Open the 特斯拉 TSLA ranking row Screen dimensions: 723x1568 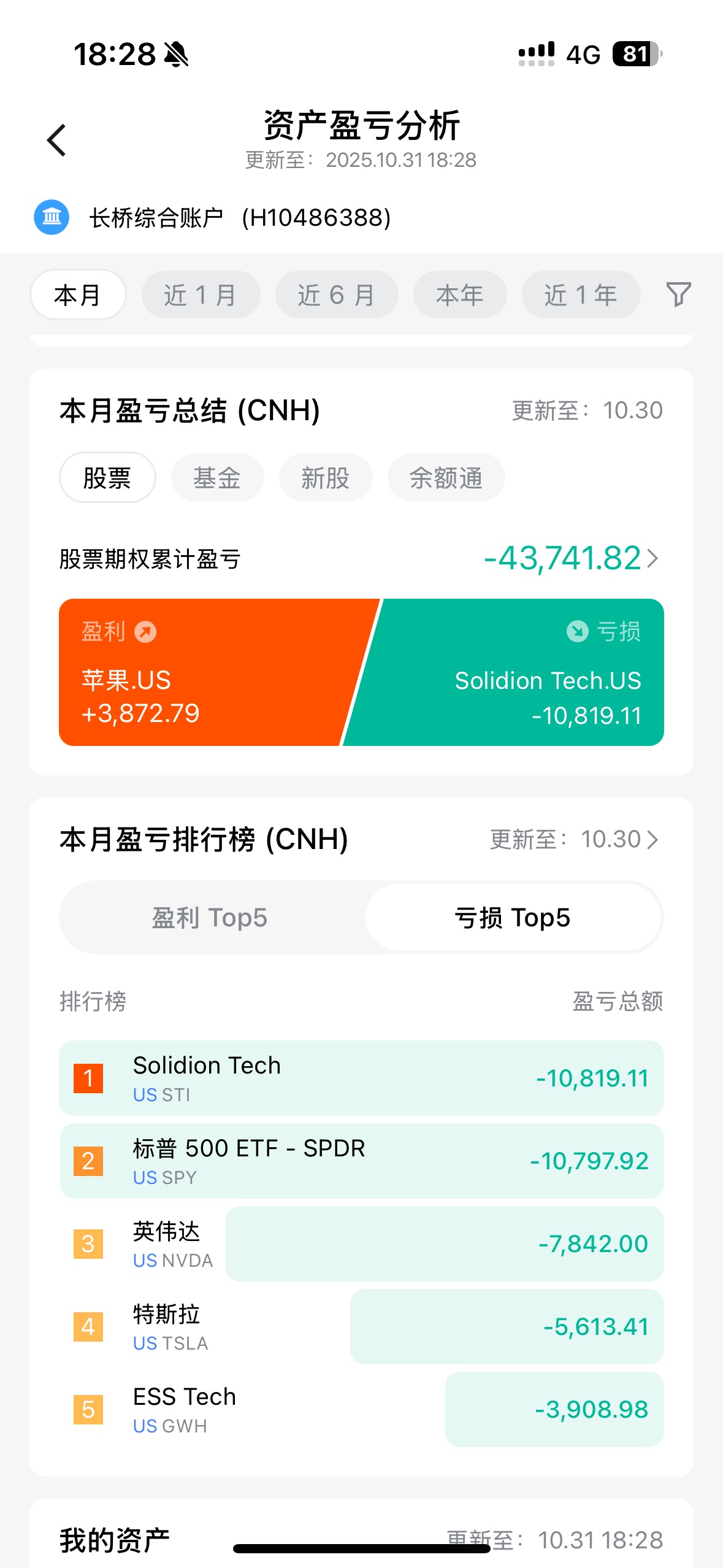[361, 1326]
